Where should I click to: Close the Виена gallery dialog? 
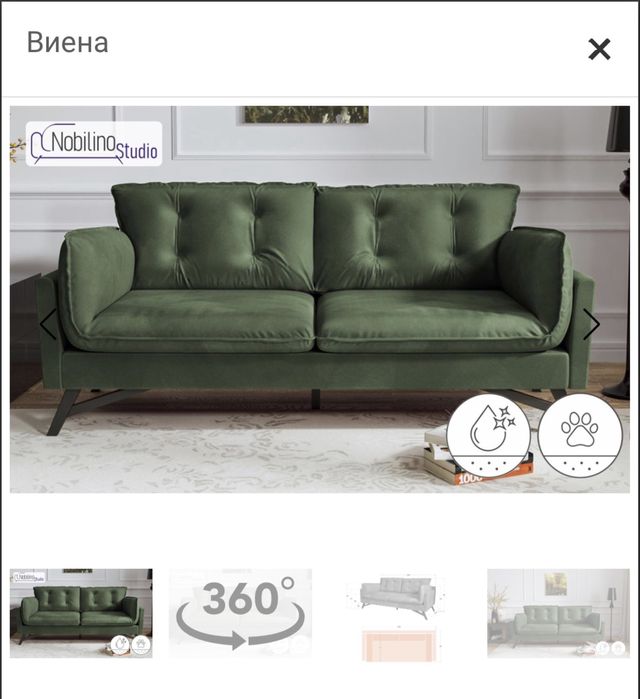tap(599, 49)
